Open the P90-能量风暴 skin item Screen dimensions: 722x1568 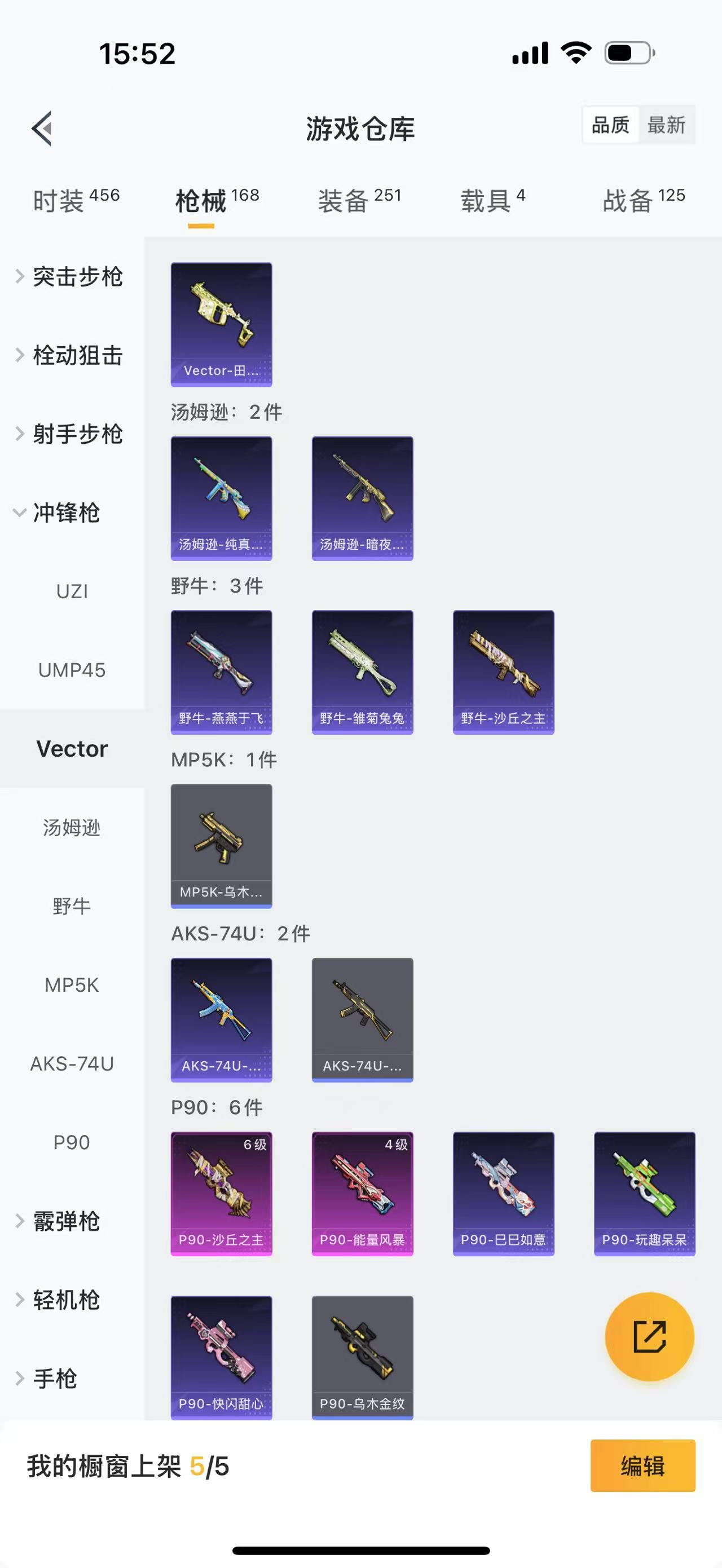pyautogui.click(x=362, y=1193)
